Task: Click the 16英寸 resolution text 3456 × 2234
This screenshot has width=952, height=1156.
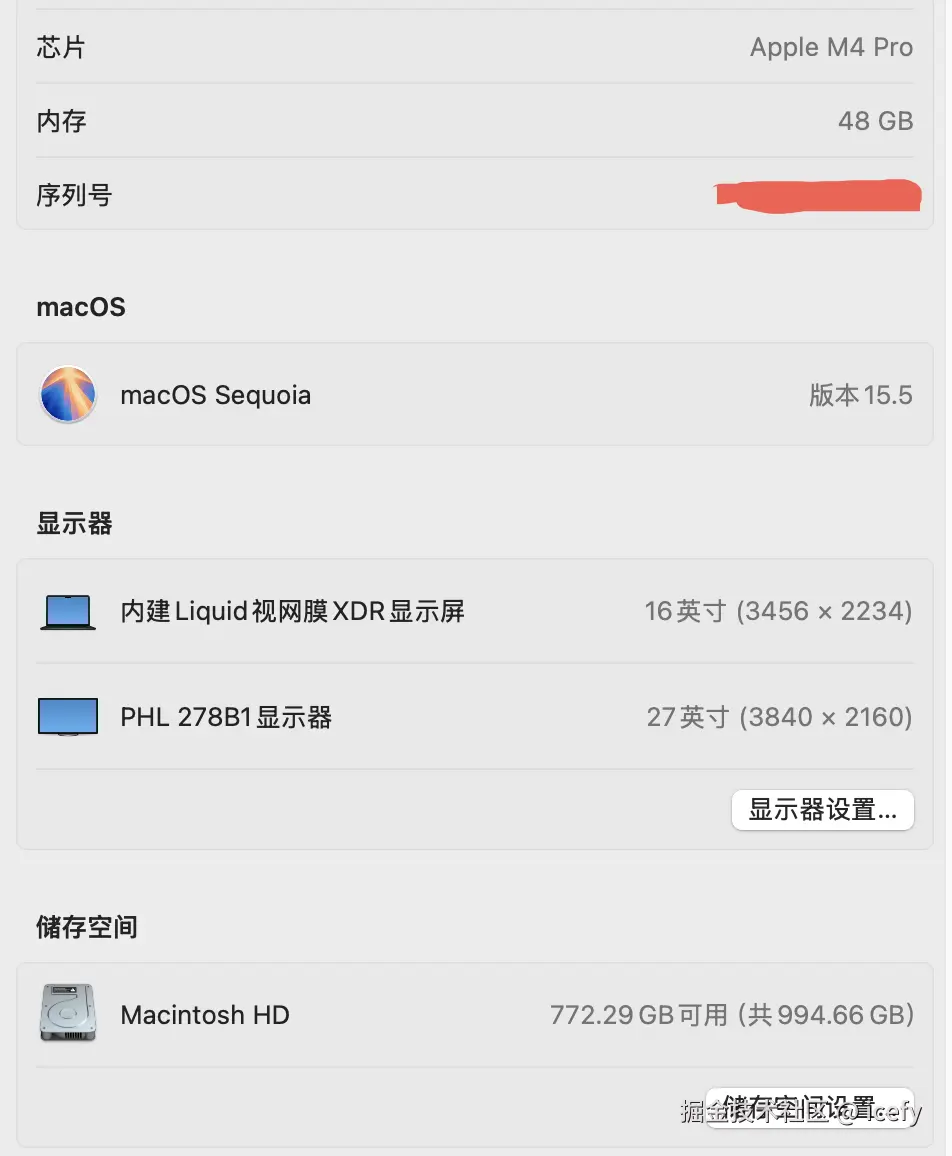Action: point(778,610)
